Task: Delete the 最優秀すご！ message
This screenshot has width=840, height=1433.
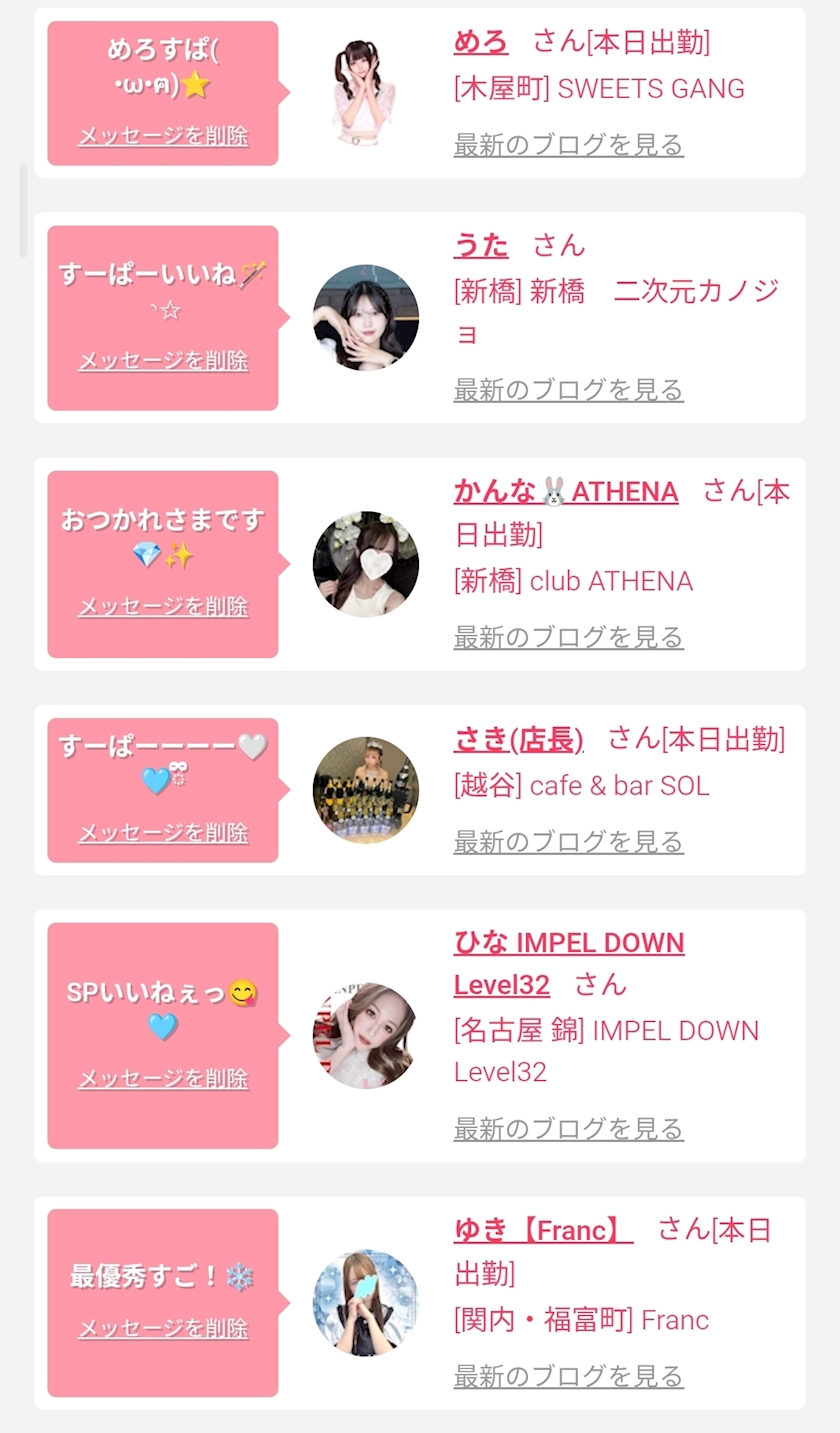Action: tap(163, 1329)
